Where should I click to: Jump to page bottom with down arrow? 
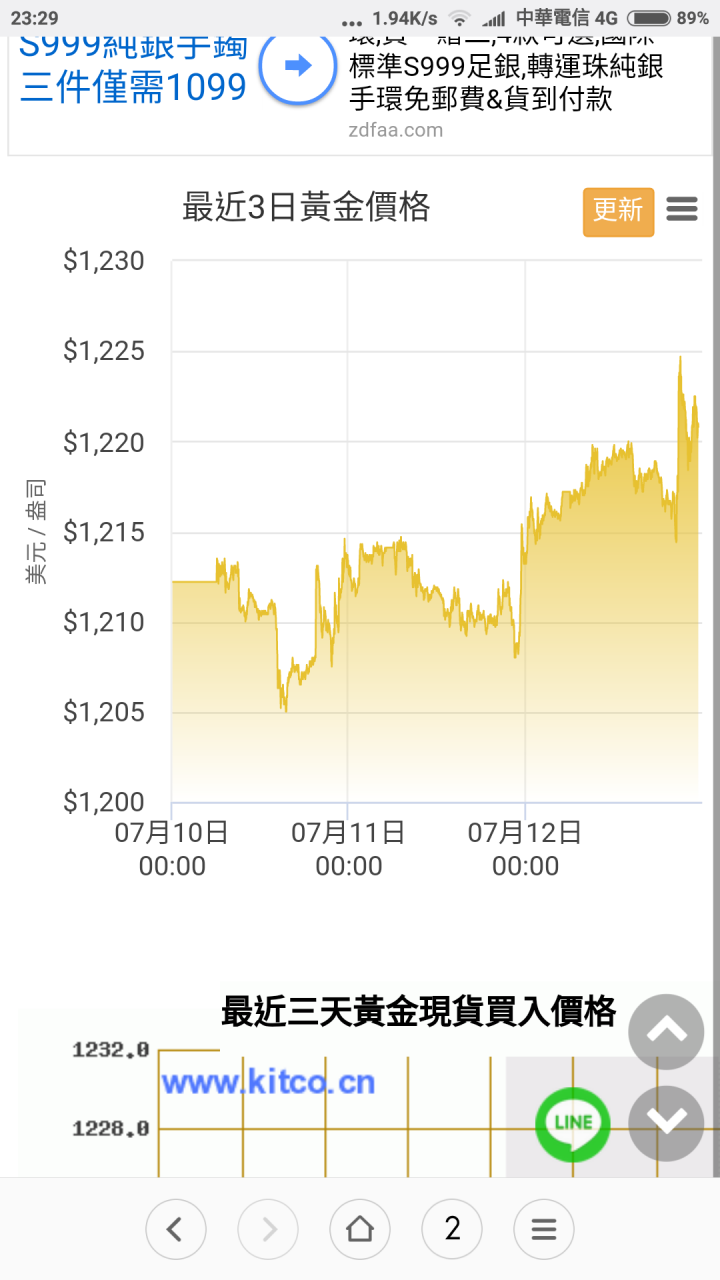pos(666,1123)
